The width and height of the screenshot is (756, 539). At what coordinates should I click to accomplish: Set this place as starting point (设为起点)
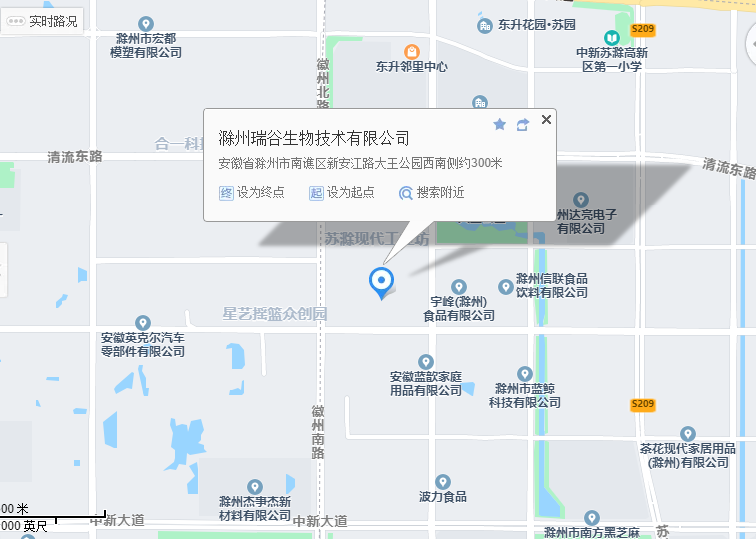(x=342, y=193)
